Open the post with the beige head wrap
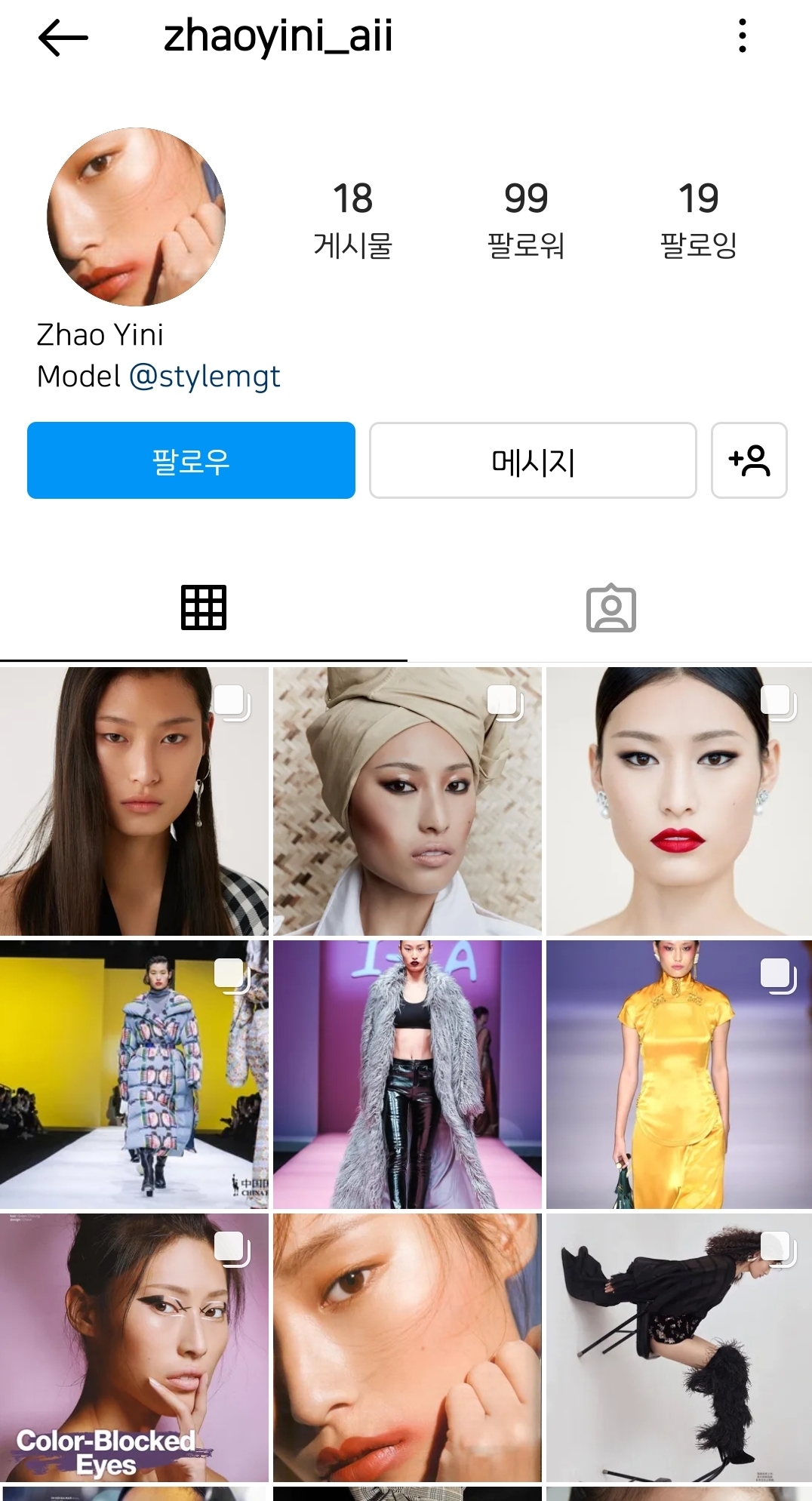 (x=408, y=801)
